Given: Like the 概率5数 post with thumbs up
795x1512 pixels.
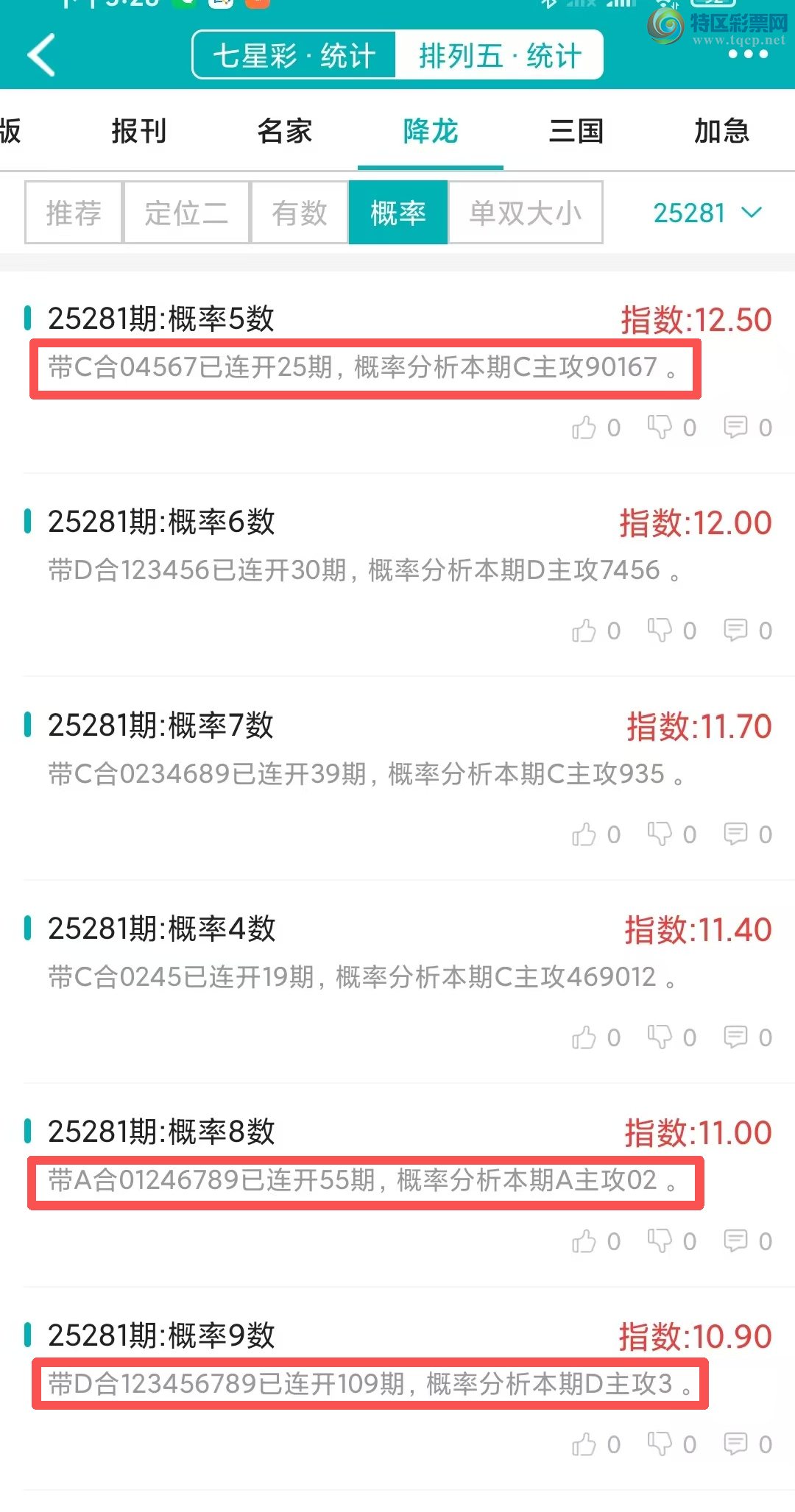Looking at the screenshot, I should (585, 427).
